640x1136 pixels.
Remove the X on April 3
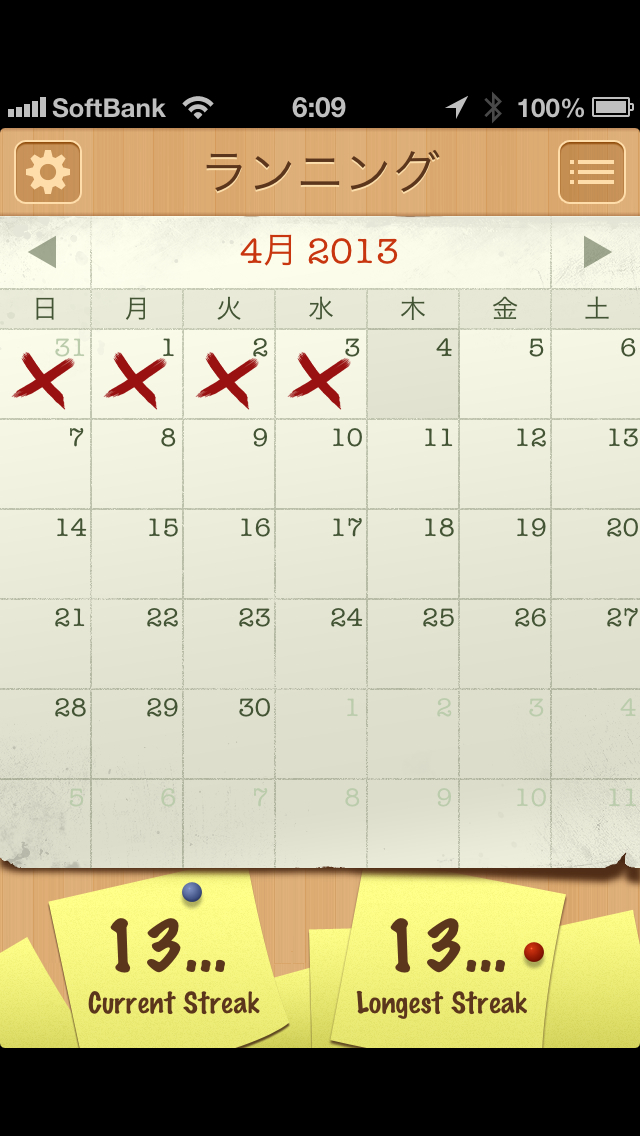coord(320,374)
